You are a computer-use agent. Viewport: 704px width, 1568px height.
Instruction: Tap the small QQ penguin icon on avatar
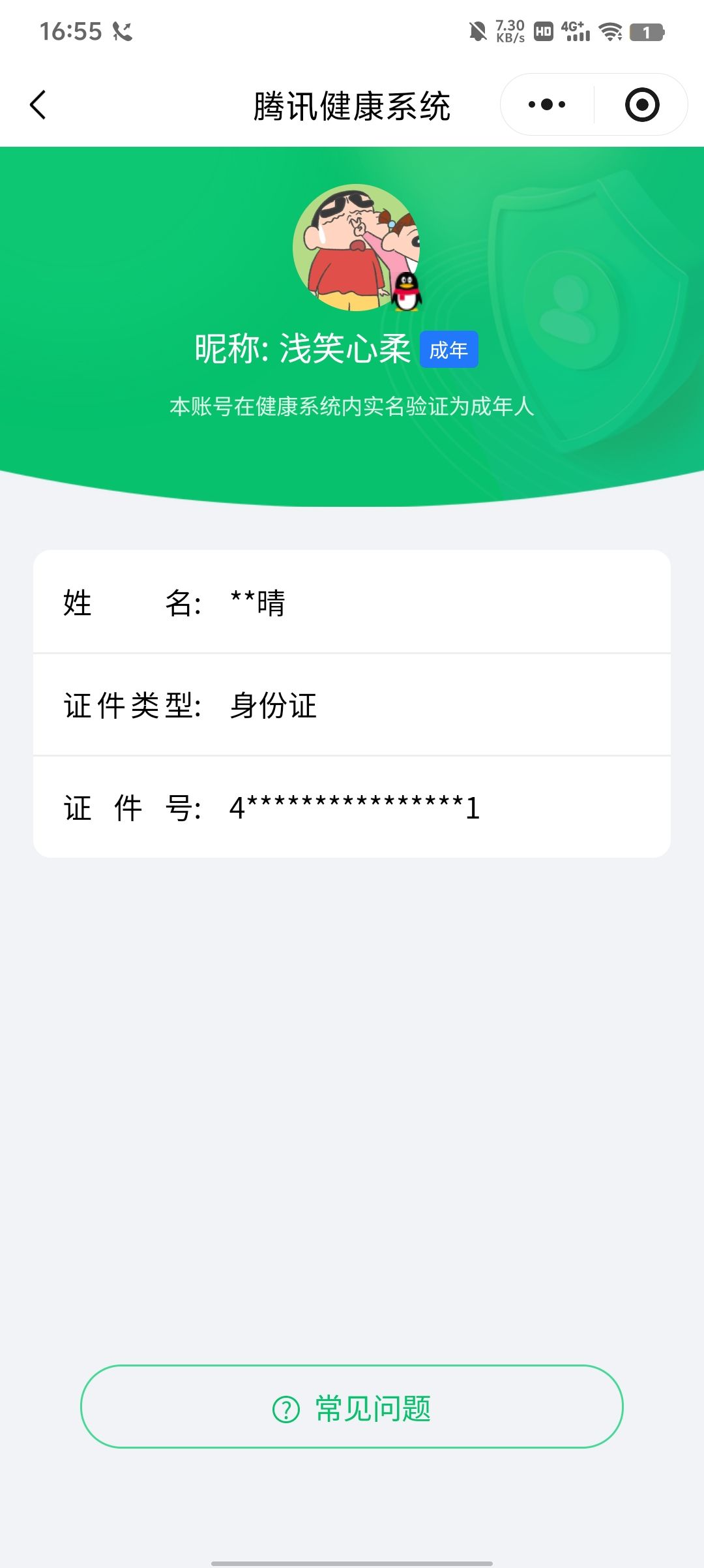(407, 292)
